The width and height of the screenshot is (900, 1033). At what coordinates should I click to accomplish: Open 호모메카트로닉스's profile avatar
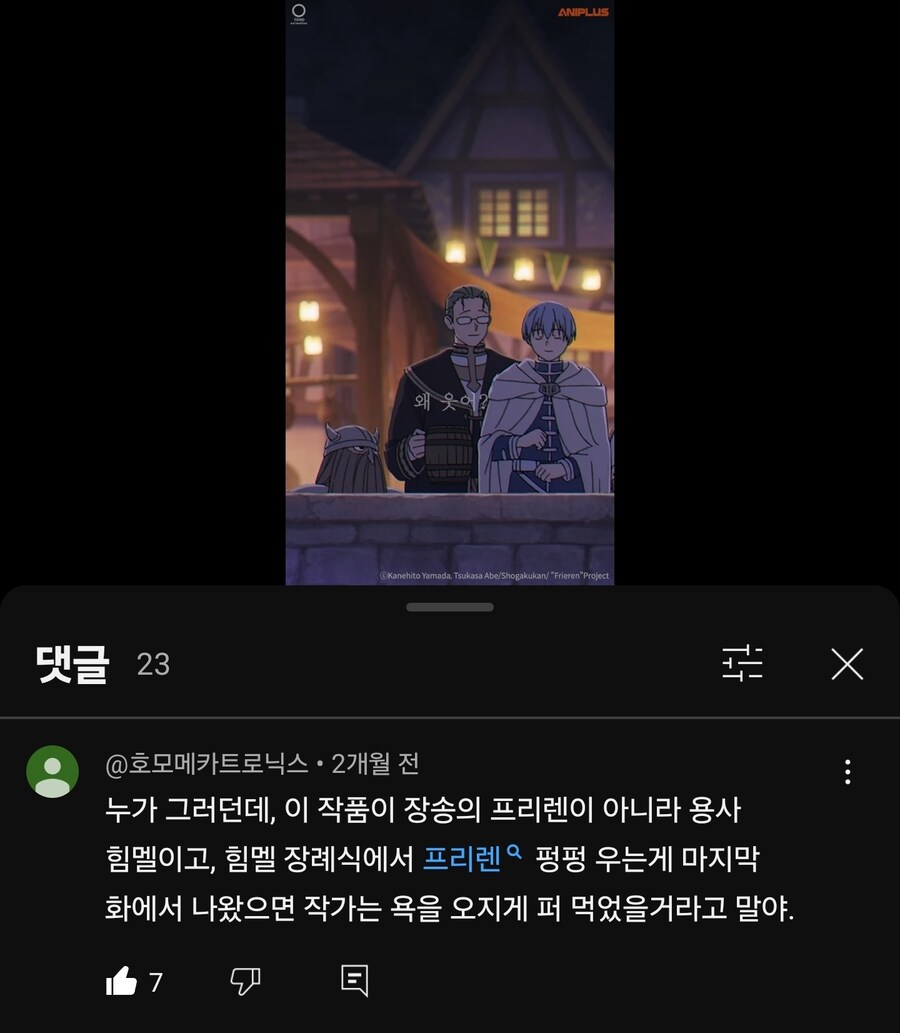coord(52,772)
